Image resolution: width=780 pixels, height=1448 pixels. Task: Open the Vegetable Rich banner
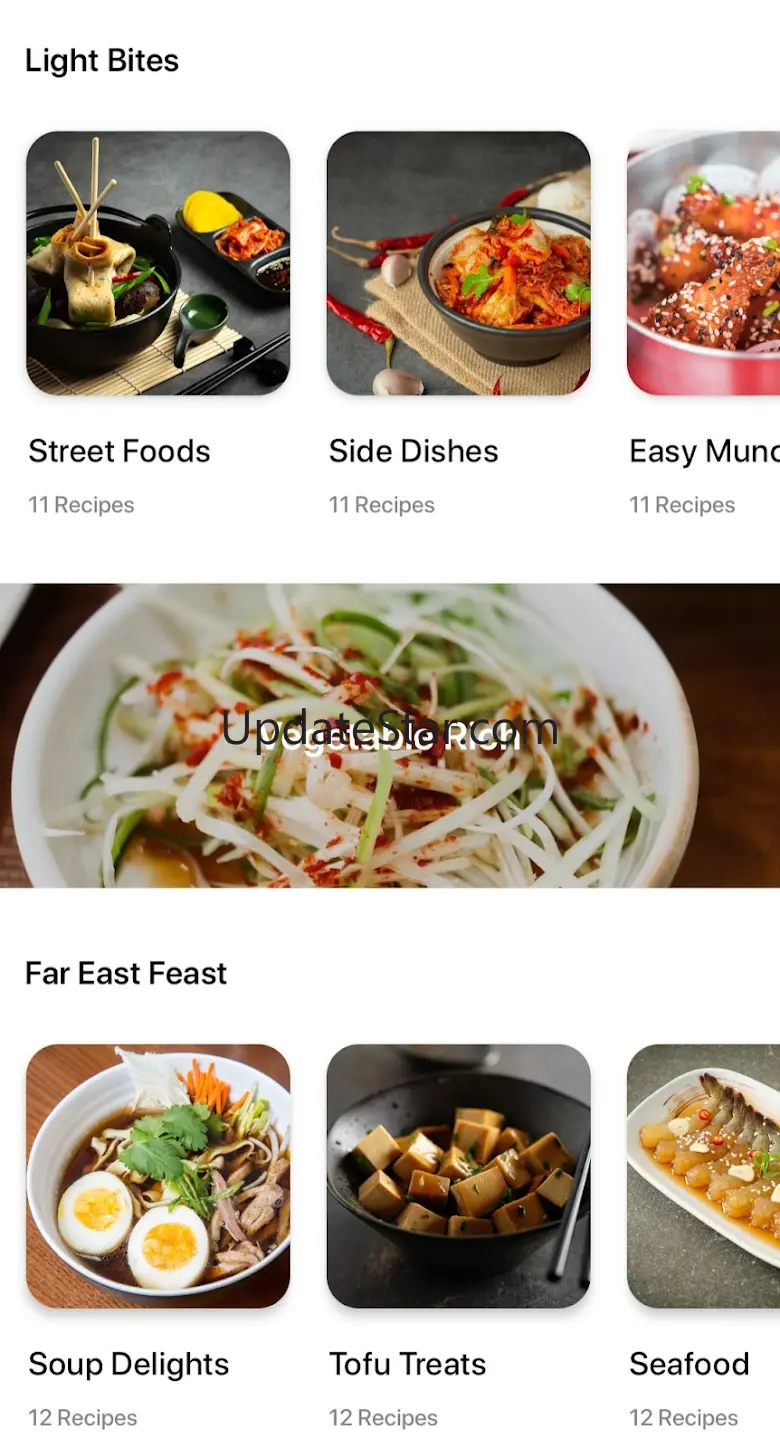point(390,735)
